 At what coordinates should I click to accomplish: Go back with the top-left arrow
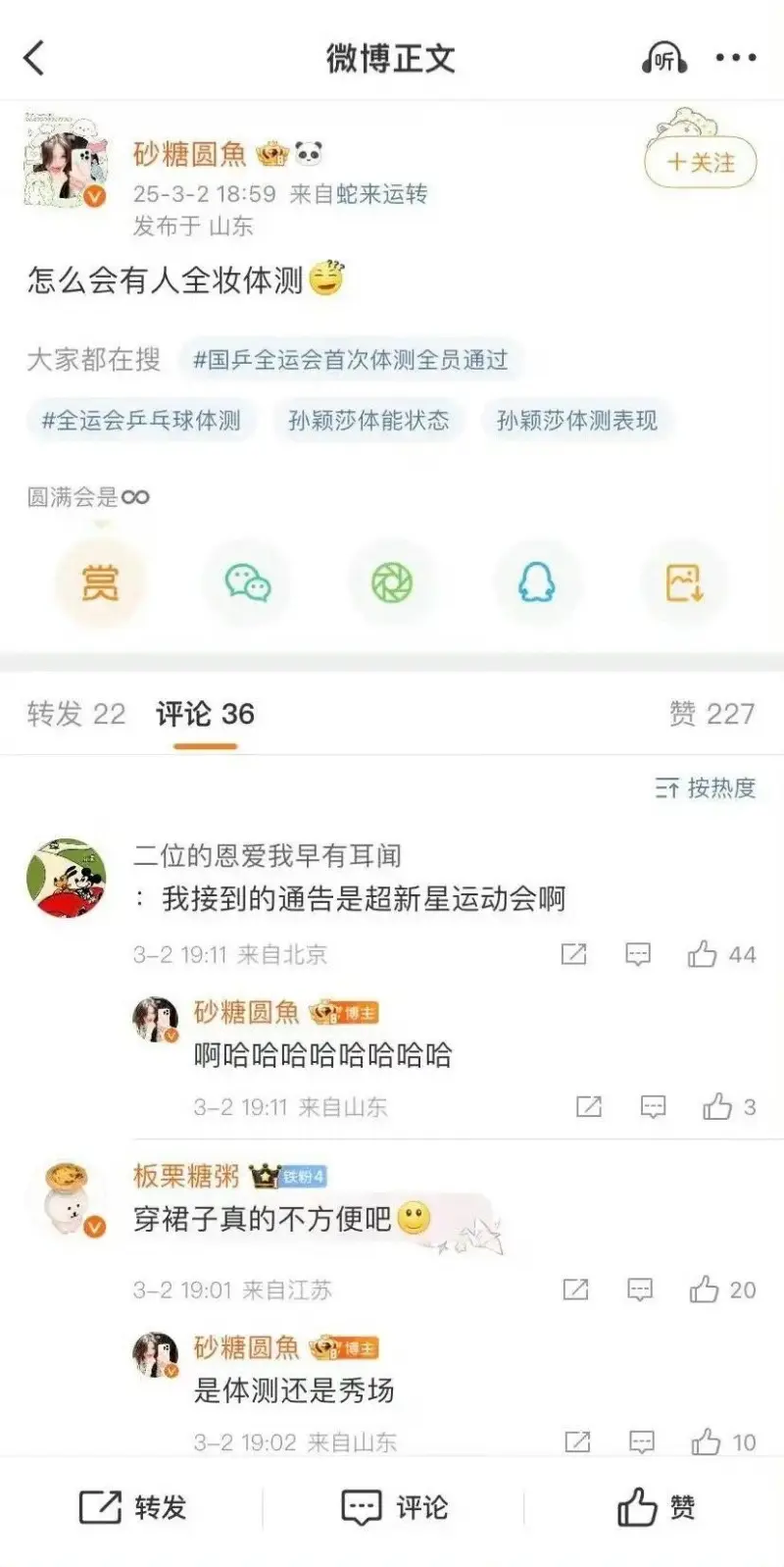pos(35,58)
